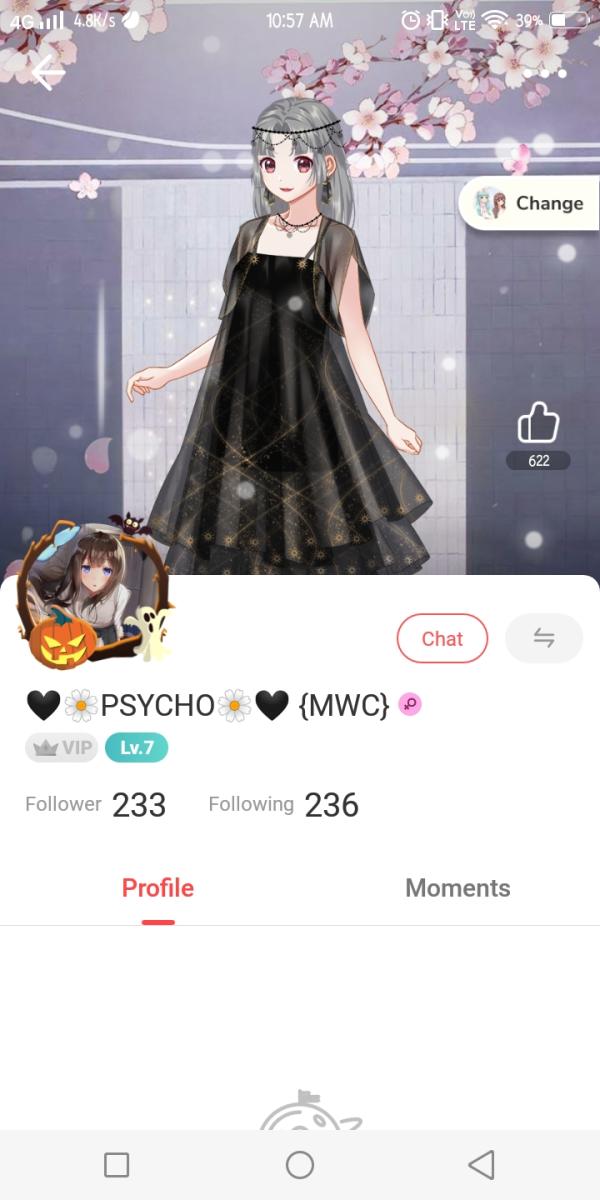
Task: View the Following list
Action: tap(283, 805)
